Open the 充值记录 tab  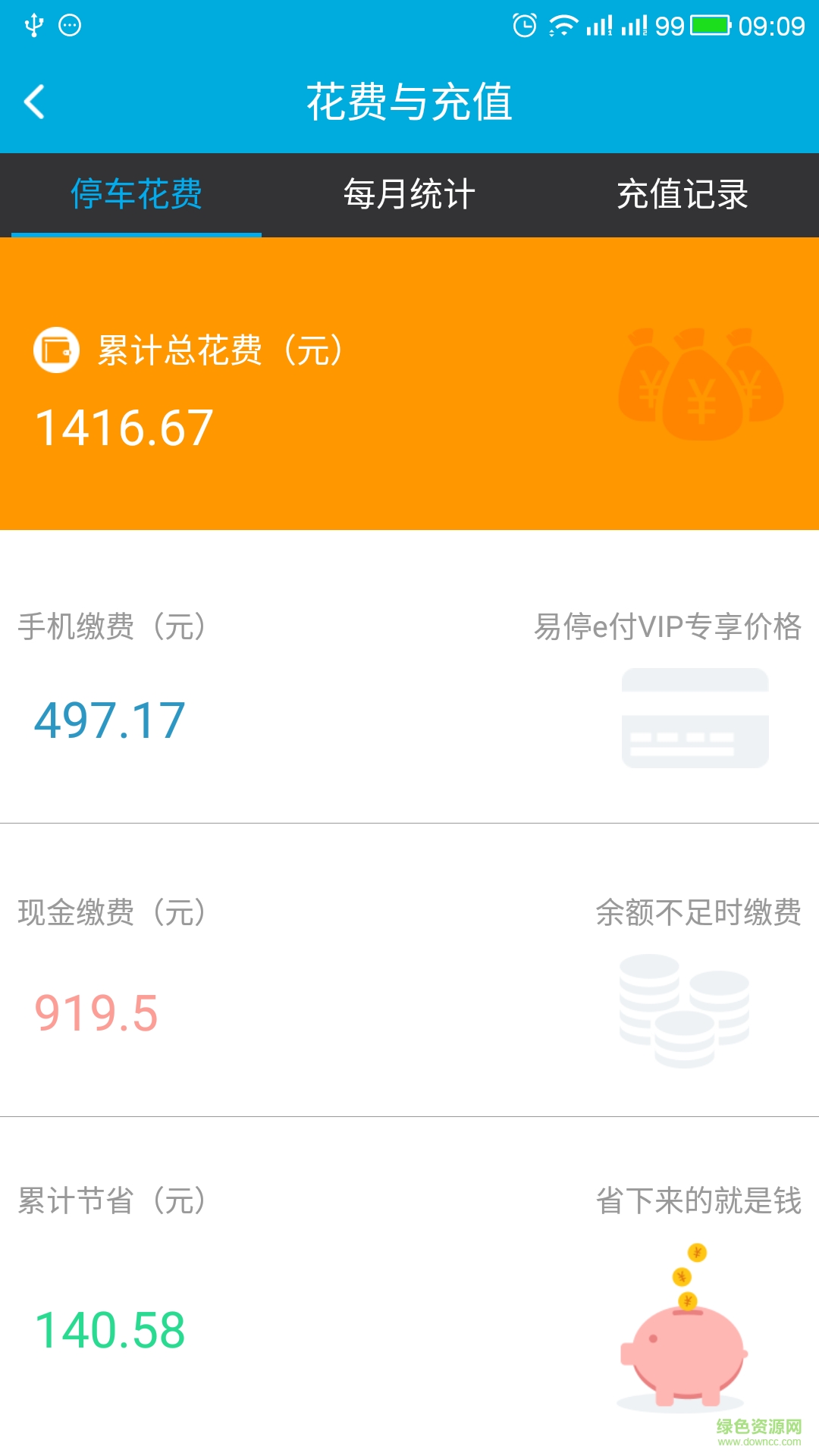coord(682,195)
